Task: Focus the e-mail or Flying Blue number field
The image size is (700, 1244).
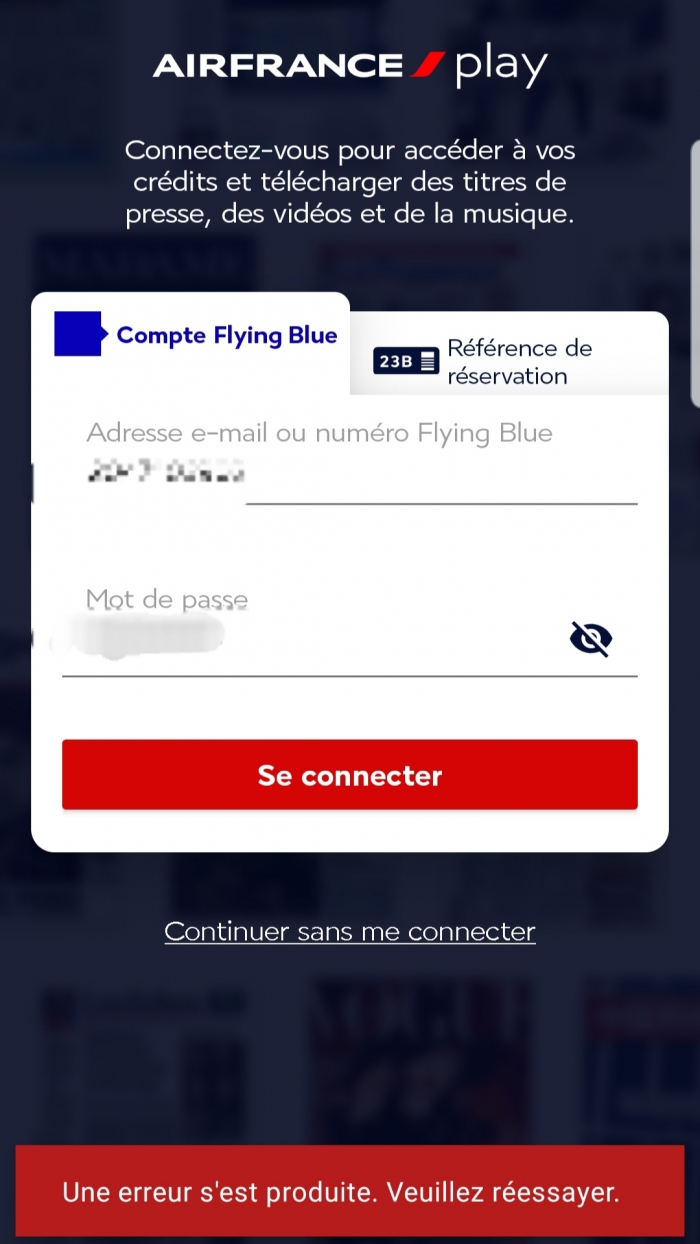Action: click(350, 475)
